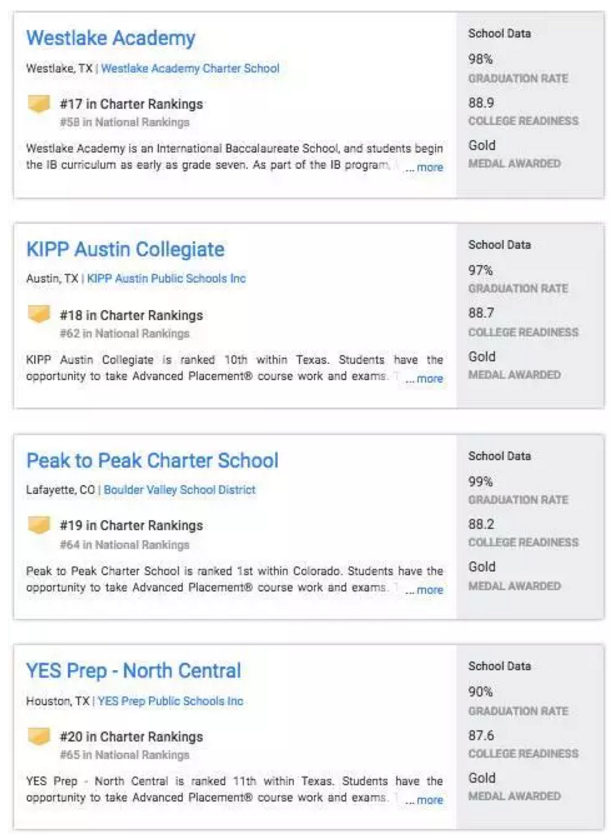This screenshot has height=834, width=612.
Task: Open YES Prep - North Central page
Action: click(x=133, y=671)
